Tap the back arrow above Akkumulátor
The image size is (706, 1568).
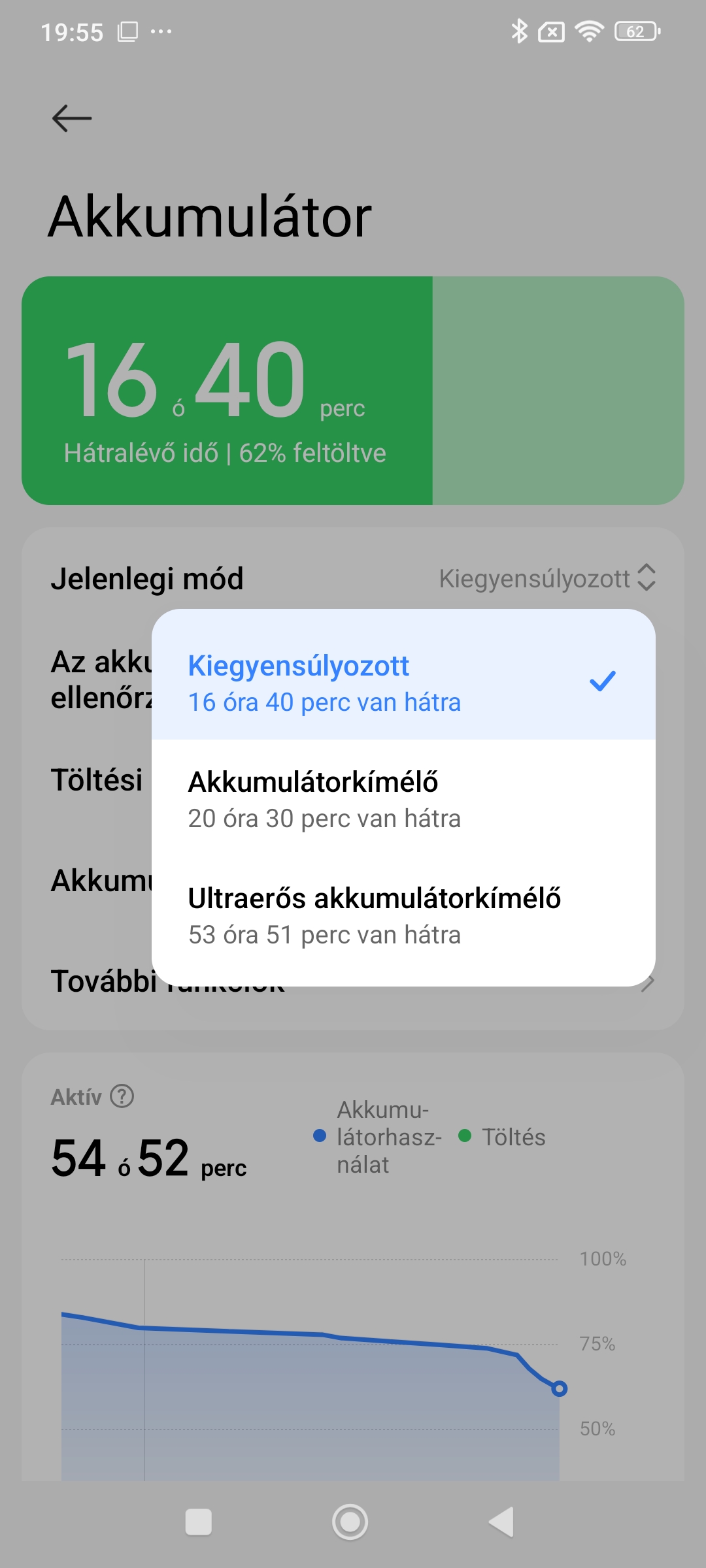[x=72, y=118]
